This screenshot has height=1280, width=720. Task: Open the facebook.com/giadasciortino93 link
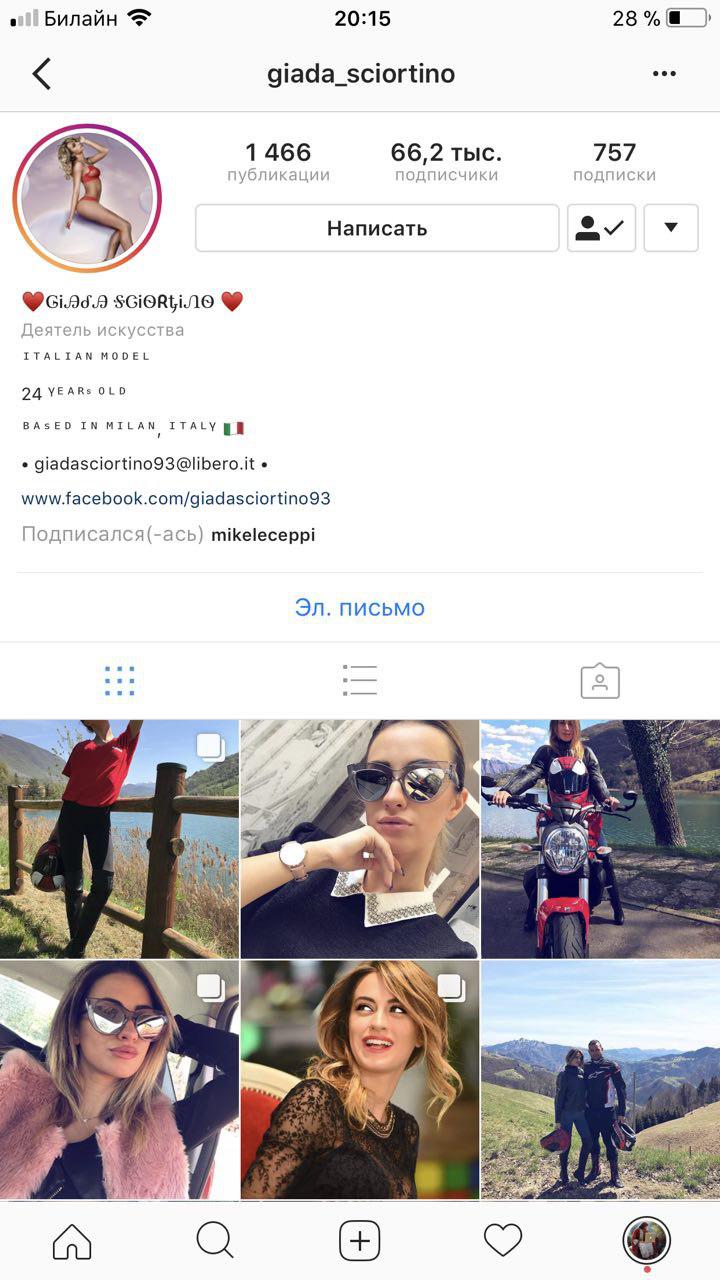click(x=176, y=498)
